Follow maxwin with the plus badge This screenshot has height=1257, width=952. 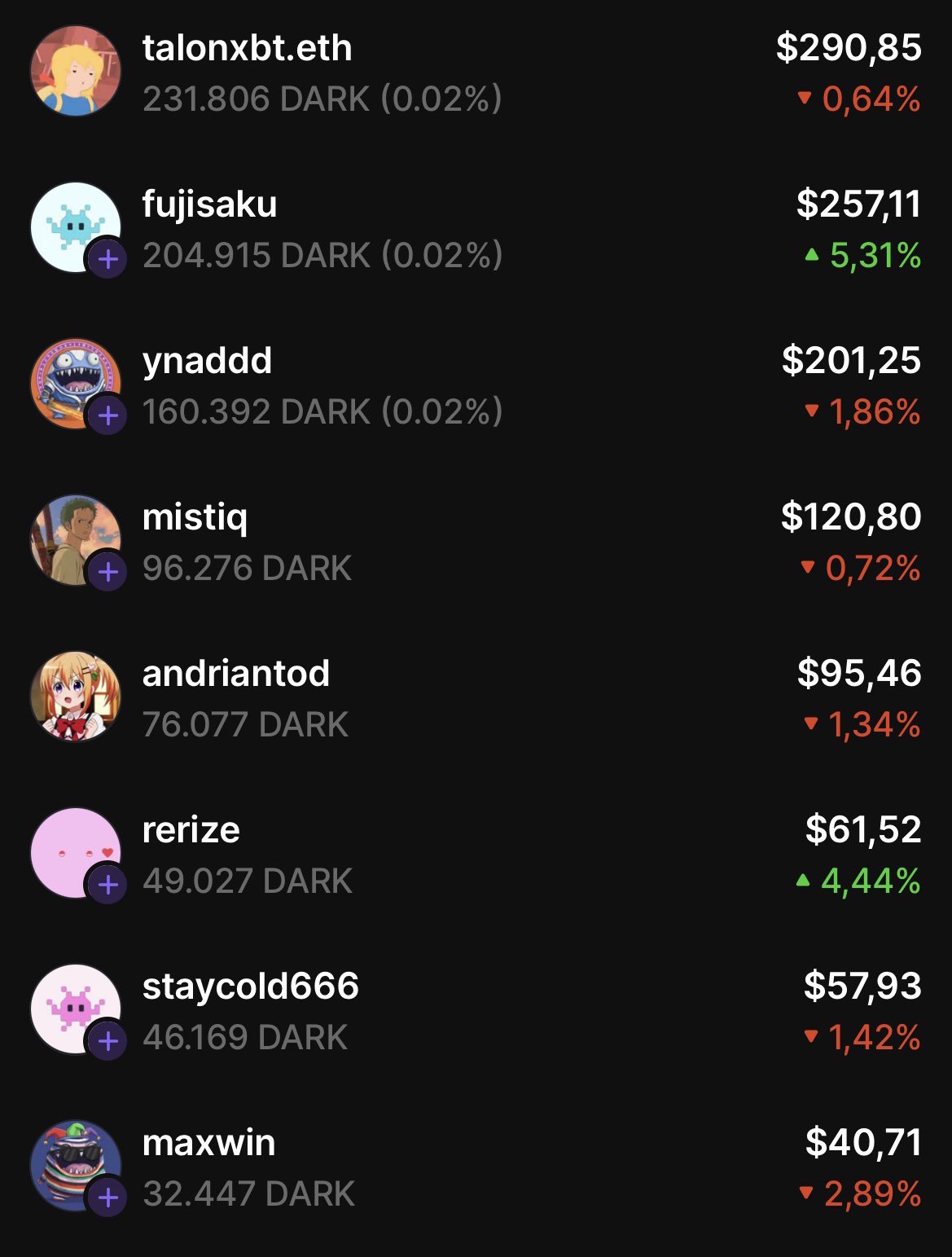(108, 1198)
